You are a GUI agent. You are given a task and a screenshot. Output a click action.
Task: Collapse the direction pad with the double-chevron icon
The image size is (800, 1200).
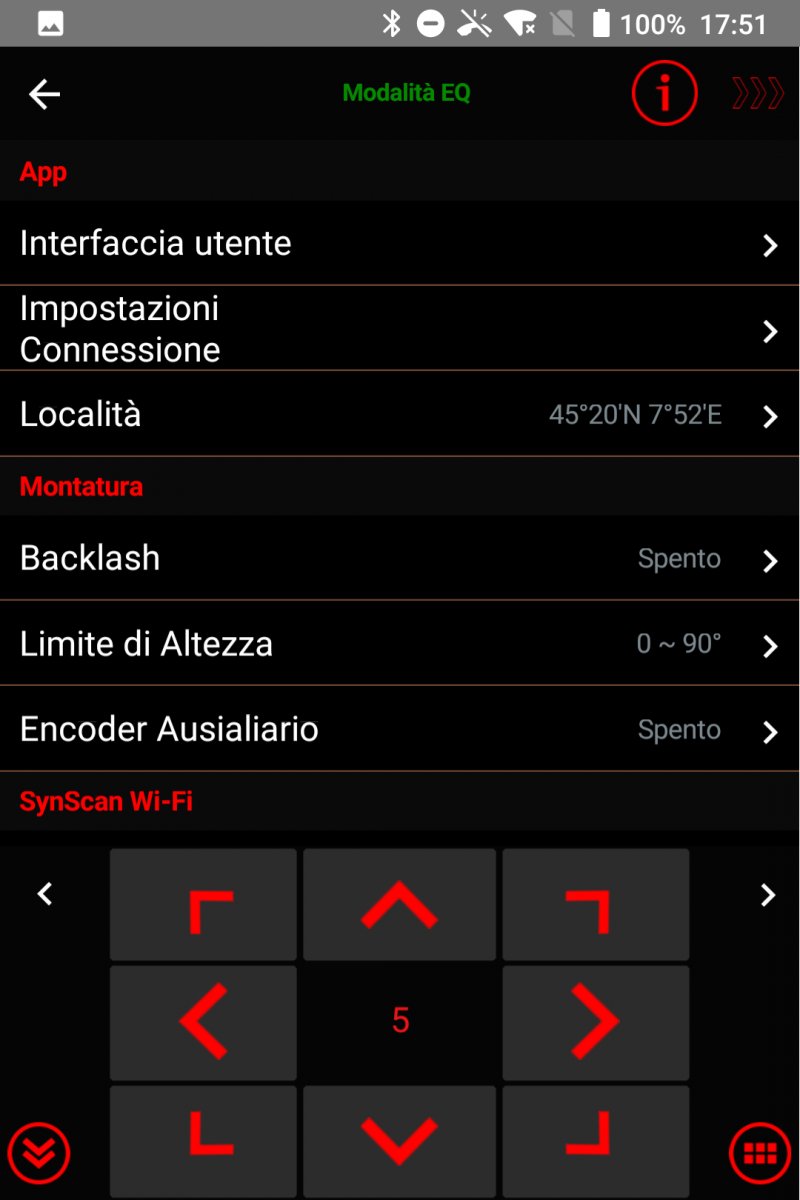(39, 1154)
